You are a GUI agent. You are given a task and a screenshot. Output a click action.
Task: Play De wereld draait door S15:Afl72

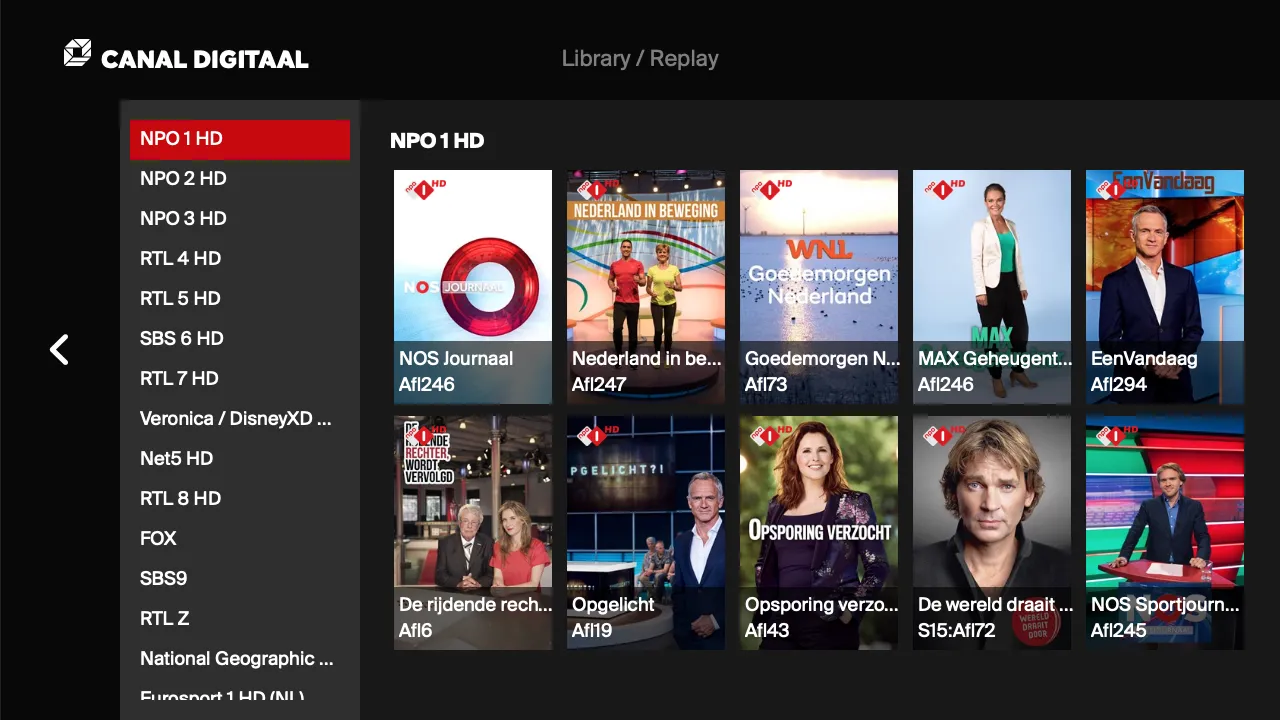click(992, 532)
